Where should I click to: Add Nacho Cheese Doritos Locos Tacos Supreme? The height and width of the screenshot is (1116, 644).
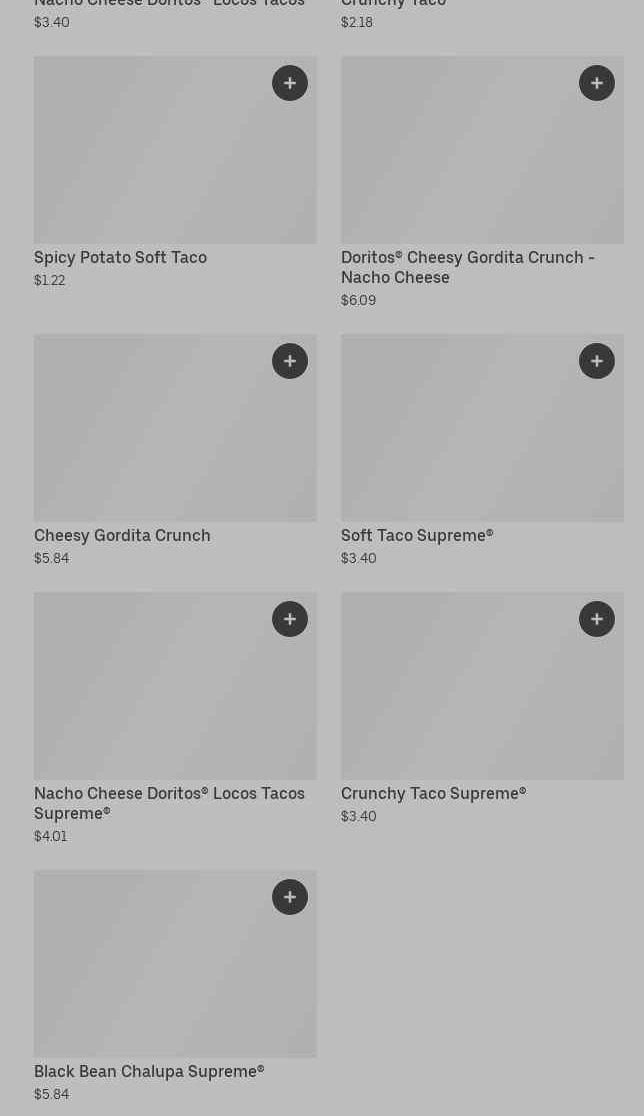coord(290,619)
